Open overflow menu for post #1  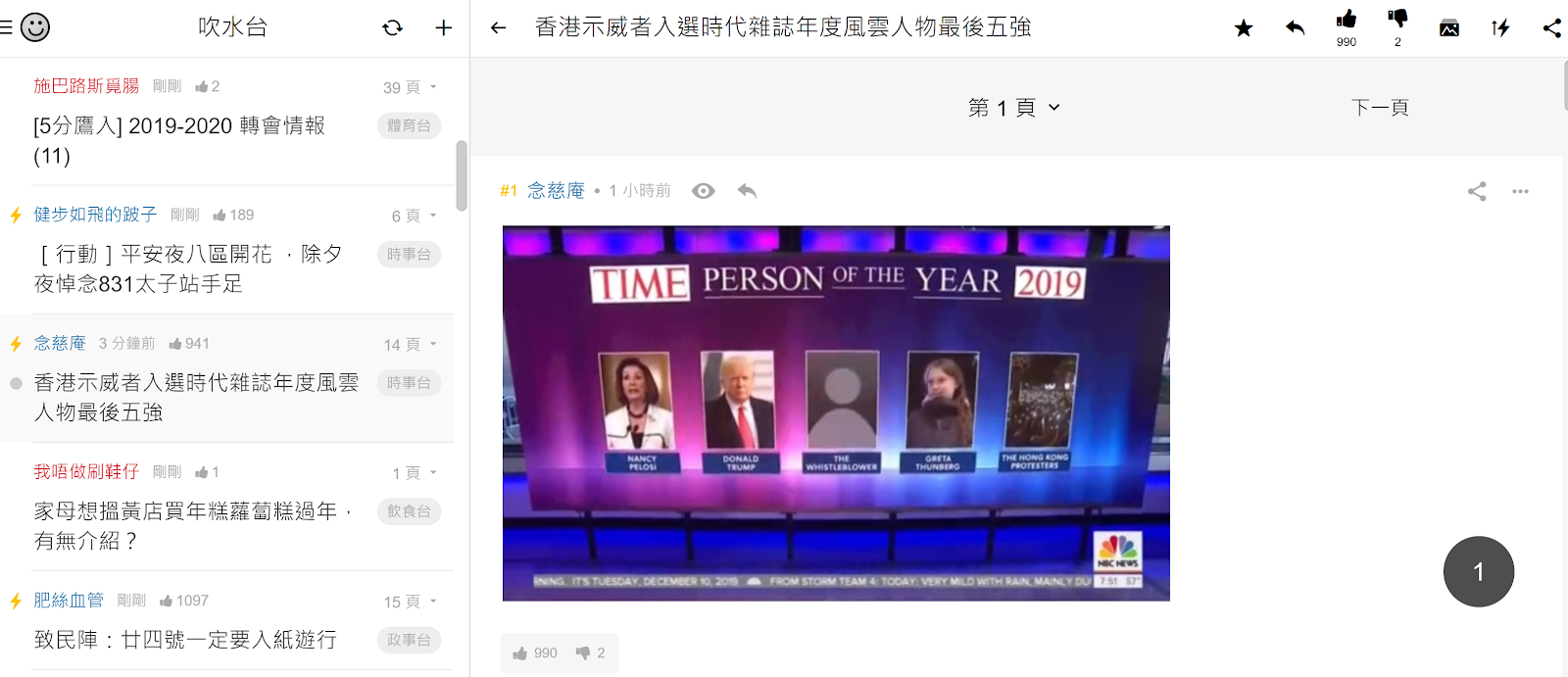pos(1520,191)
